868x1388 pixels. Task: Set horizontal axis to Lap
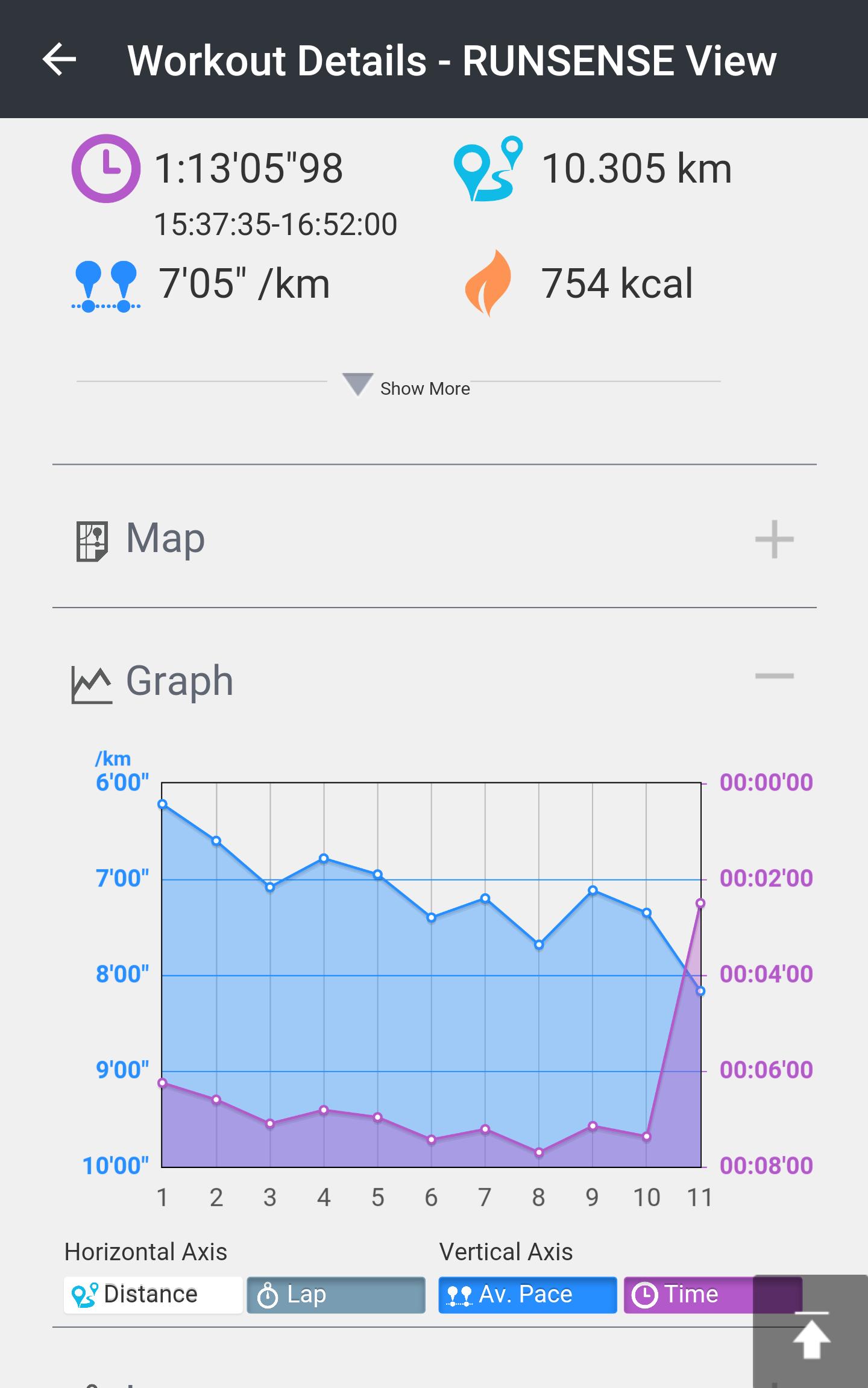(x=336, y=1295)
